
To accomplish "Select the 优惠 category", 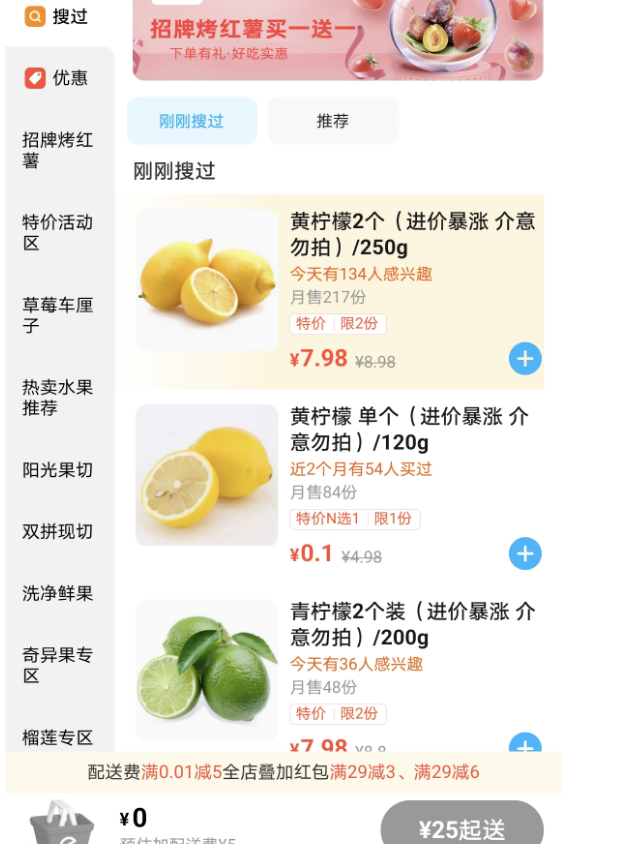I will (x=58, y=78).
